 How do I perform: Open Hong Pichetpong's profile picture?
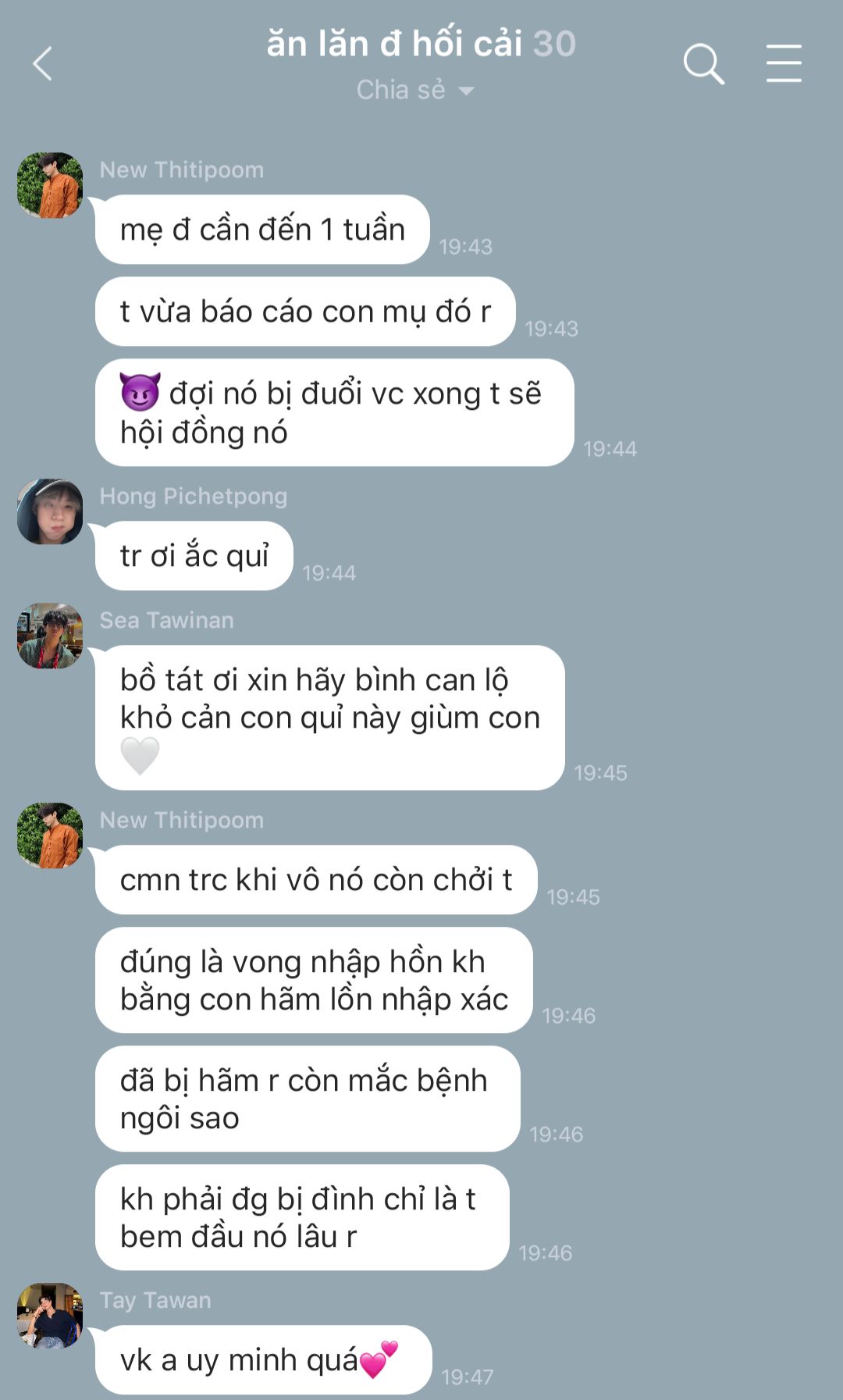(x=50, y=511)
